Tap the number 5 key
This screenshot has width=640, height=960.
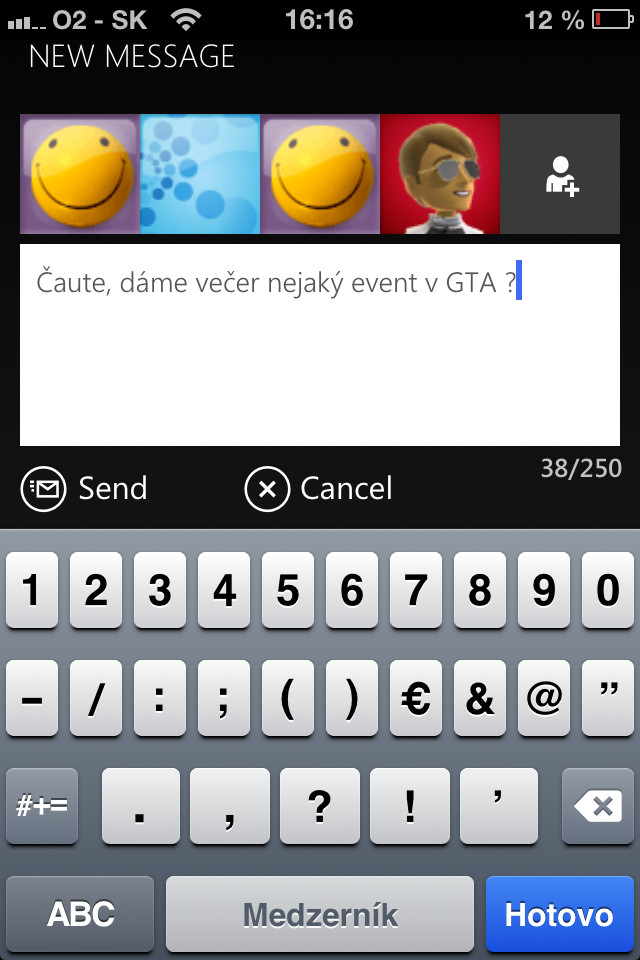(x=288, y=591)
